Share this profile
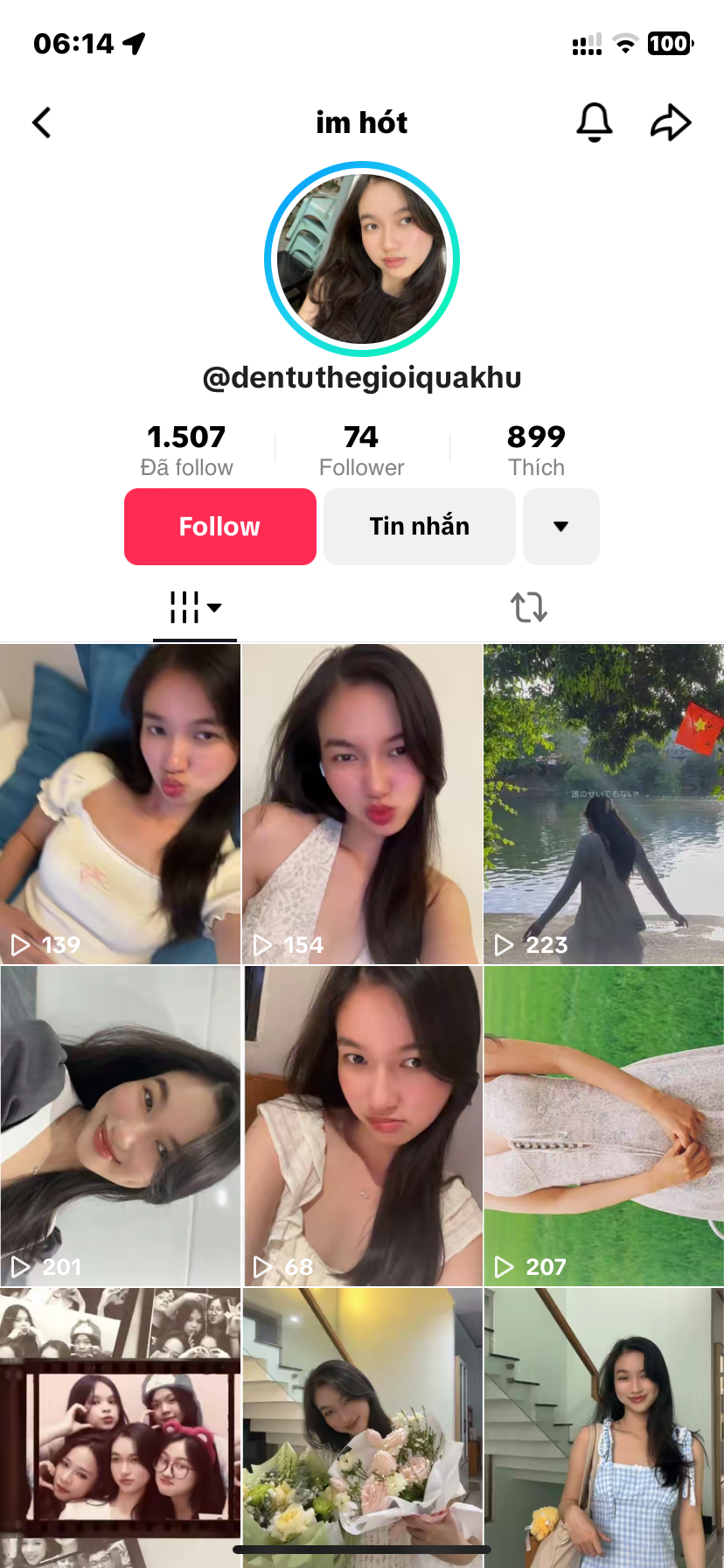The image size is (724, 1568). pos(671,122)
